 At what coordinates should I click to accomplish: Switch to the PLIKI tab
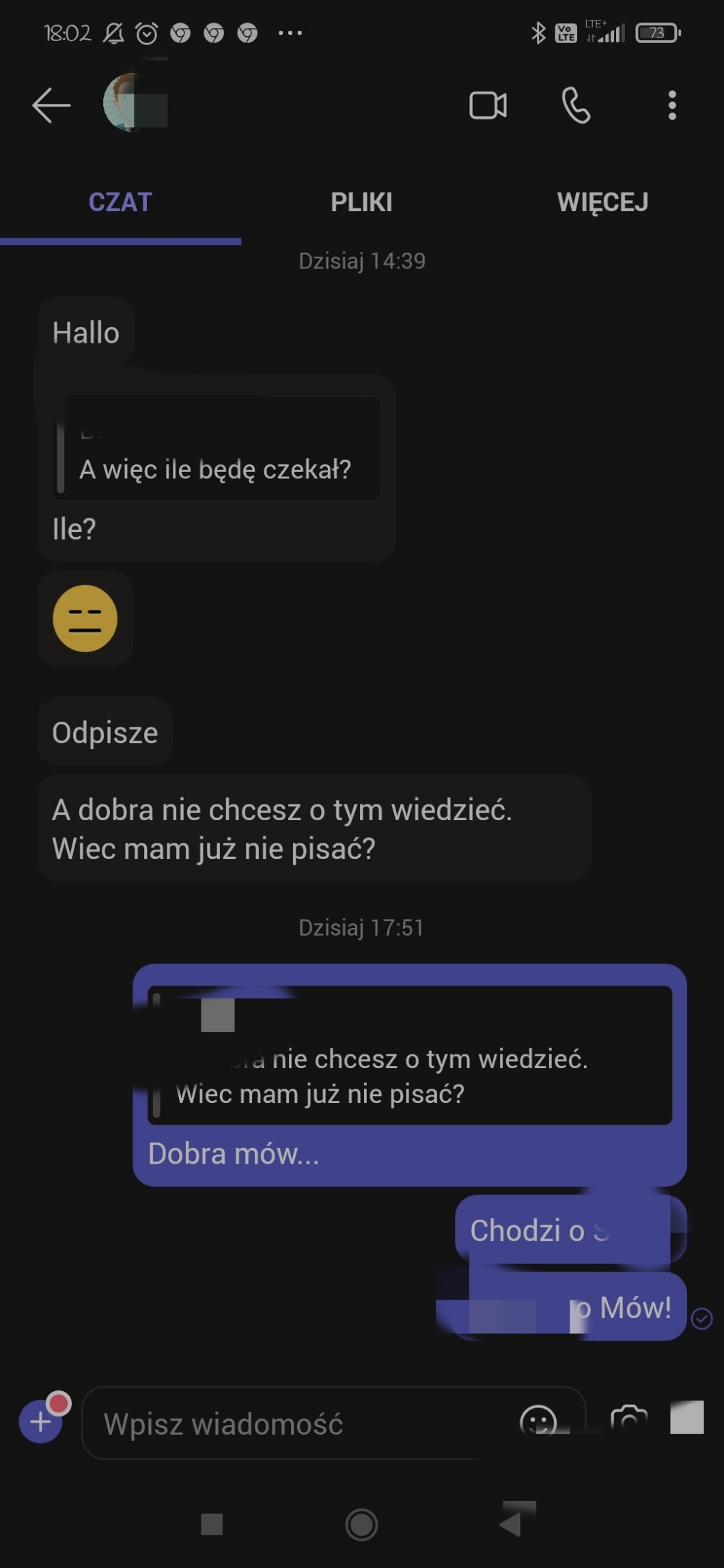pyautogui.click(x=361, y=202)
